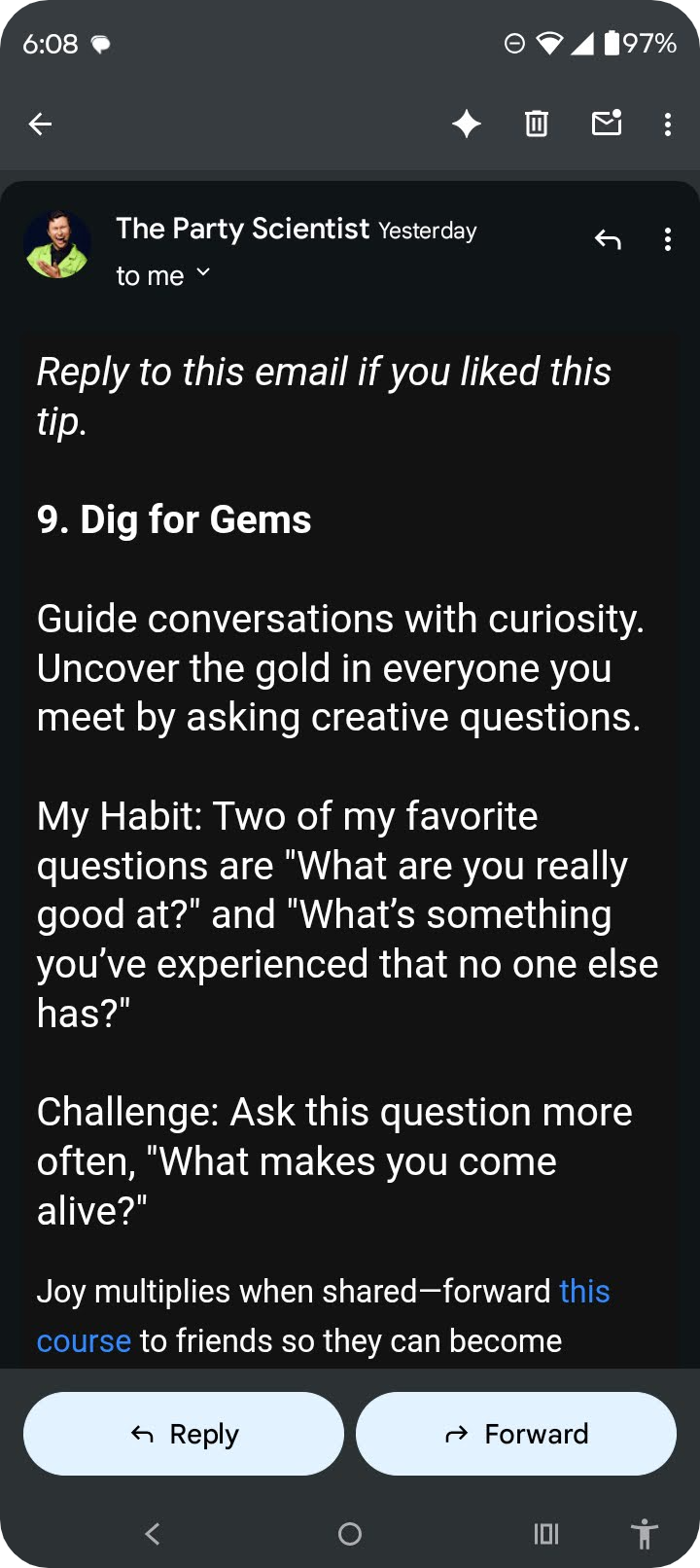
Task: Mark this email as unread
Action: point(607,124)
